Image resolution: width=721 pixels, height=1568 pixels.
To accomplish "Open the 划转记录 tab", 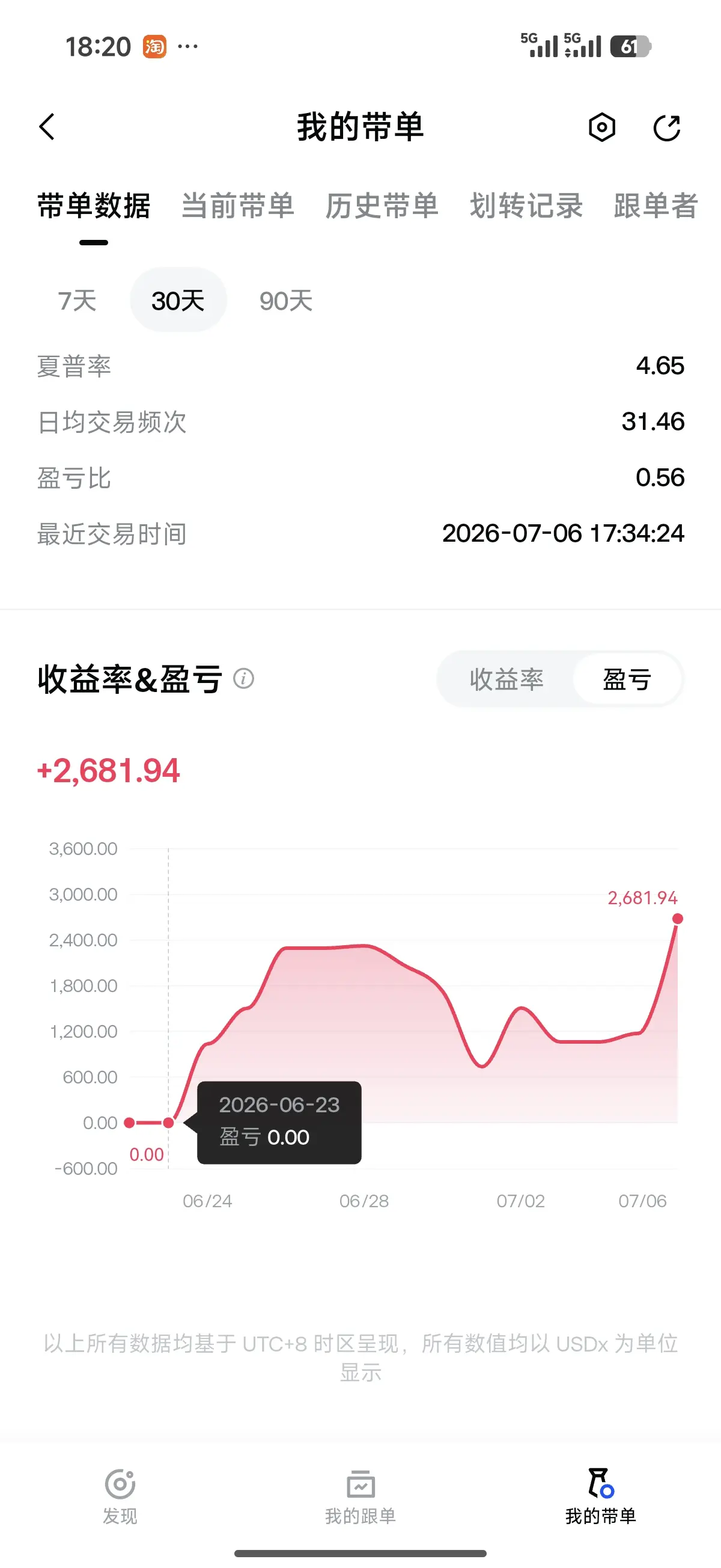I will [526, 206].
